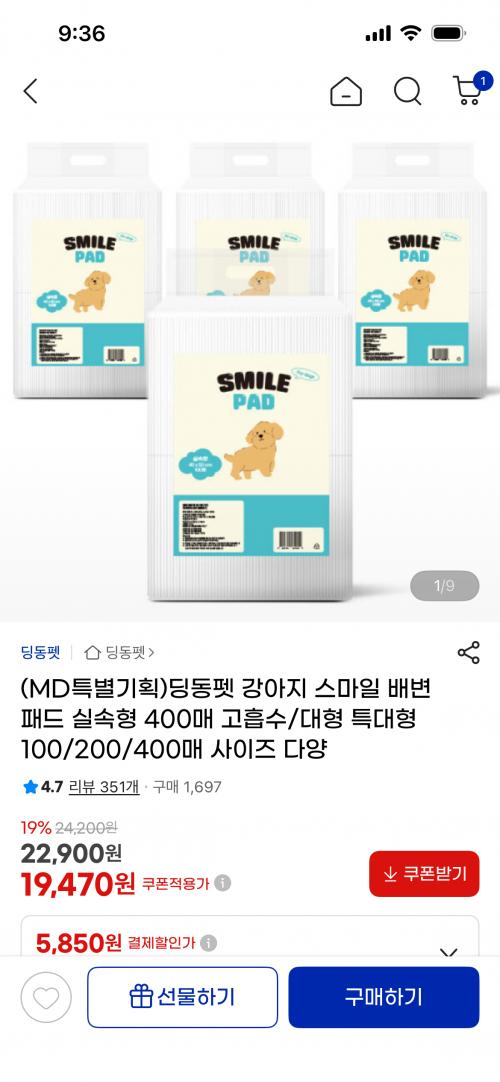The image size is (500, 1082).
Task: Go back using the top arrow
Action: [30, 91]
